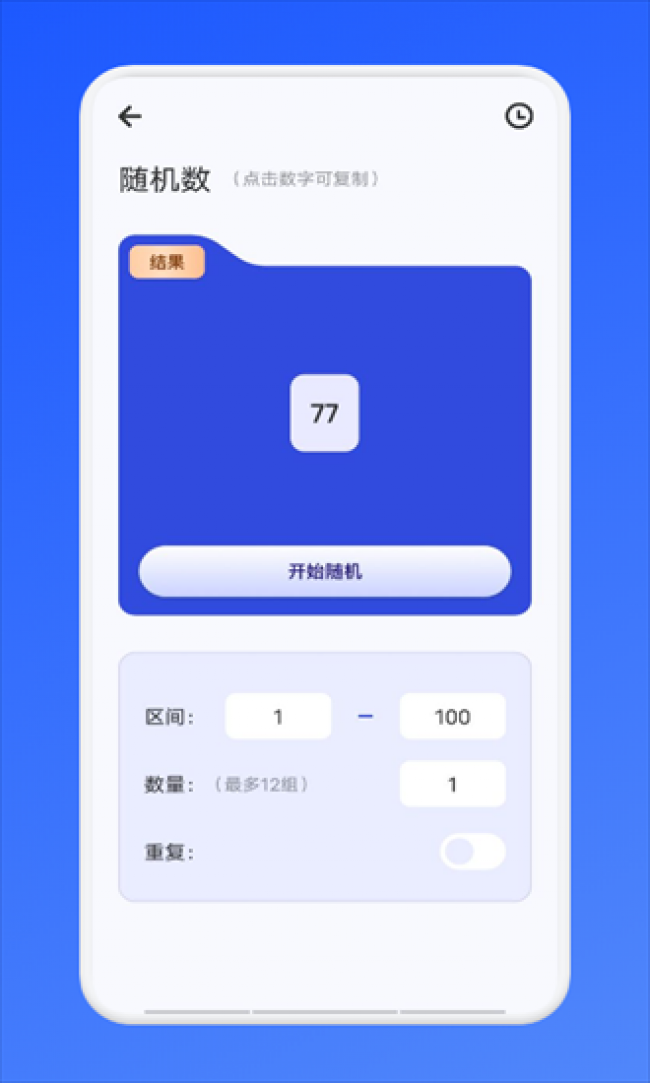Change the 数量 quantity field
The width and height of the screenshot is (650, 1083).
tap(452, 784)
